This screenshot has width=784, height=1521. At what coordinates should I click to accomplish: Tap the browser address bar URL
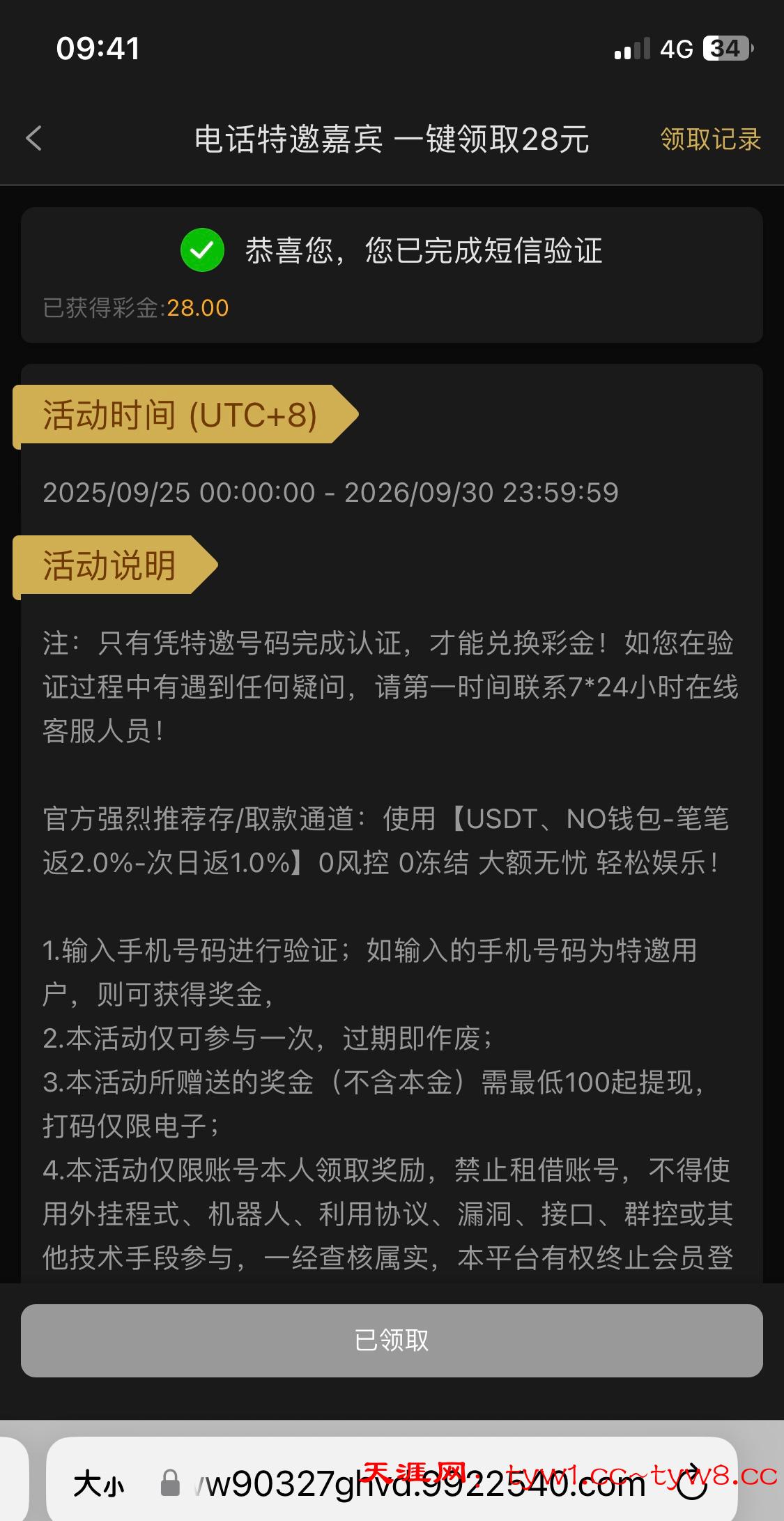(418, 1485)
